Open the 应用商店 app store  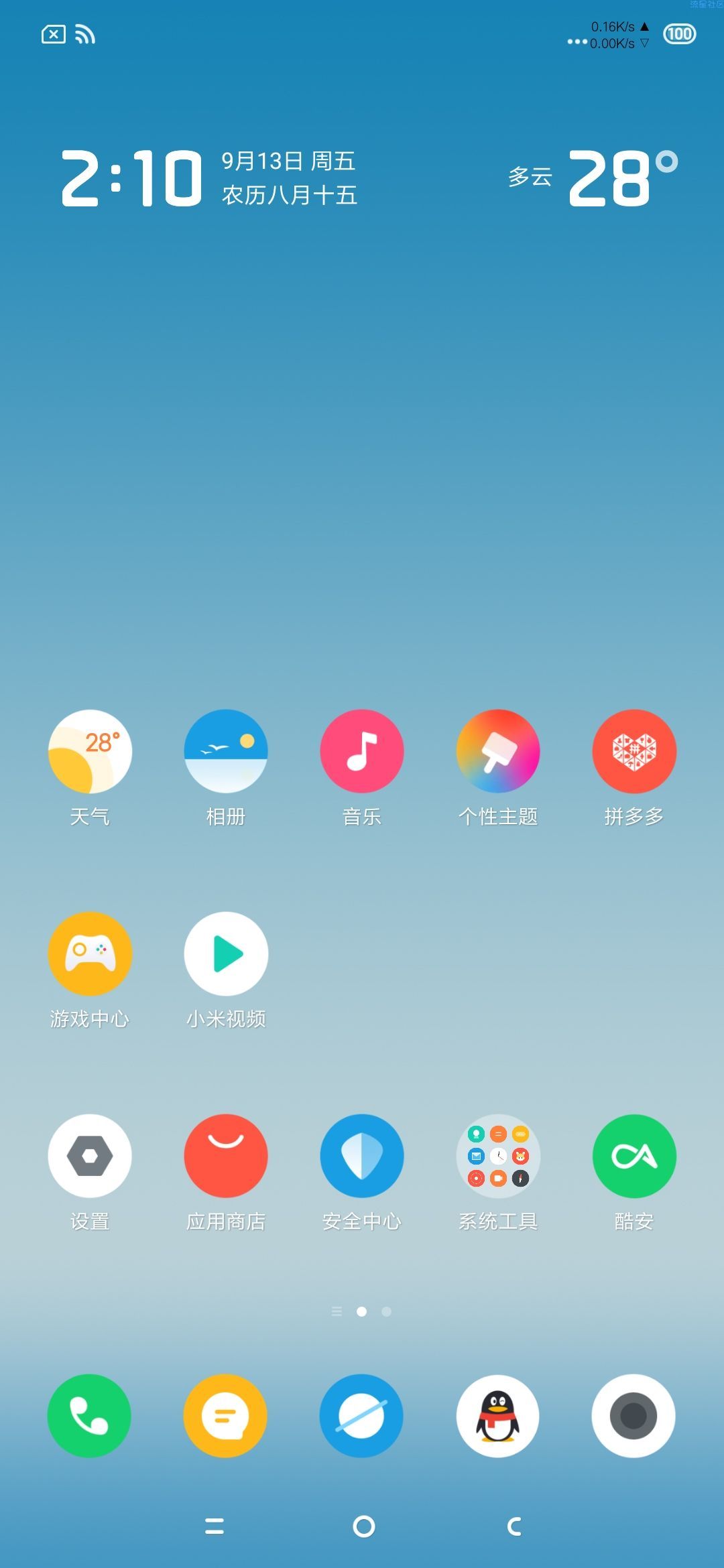(226, 1156)
